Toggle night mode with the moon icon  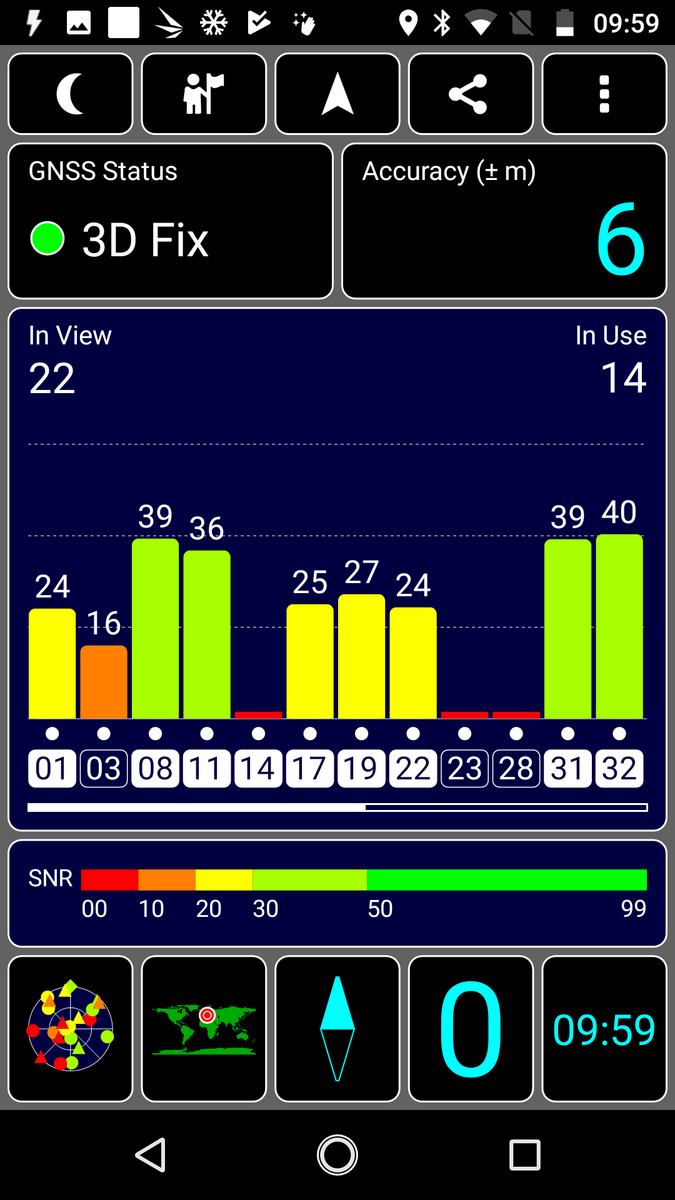pyautogui.click(x=70, y=94)
